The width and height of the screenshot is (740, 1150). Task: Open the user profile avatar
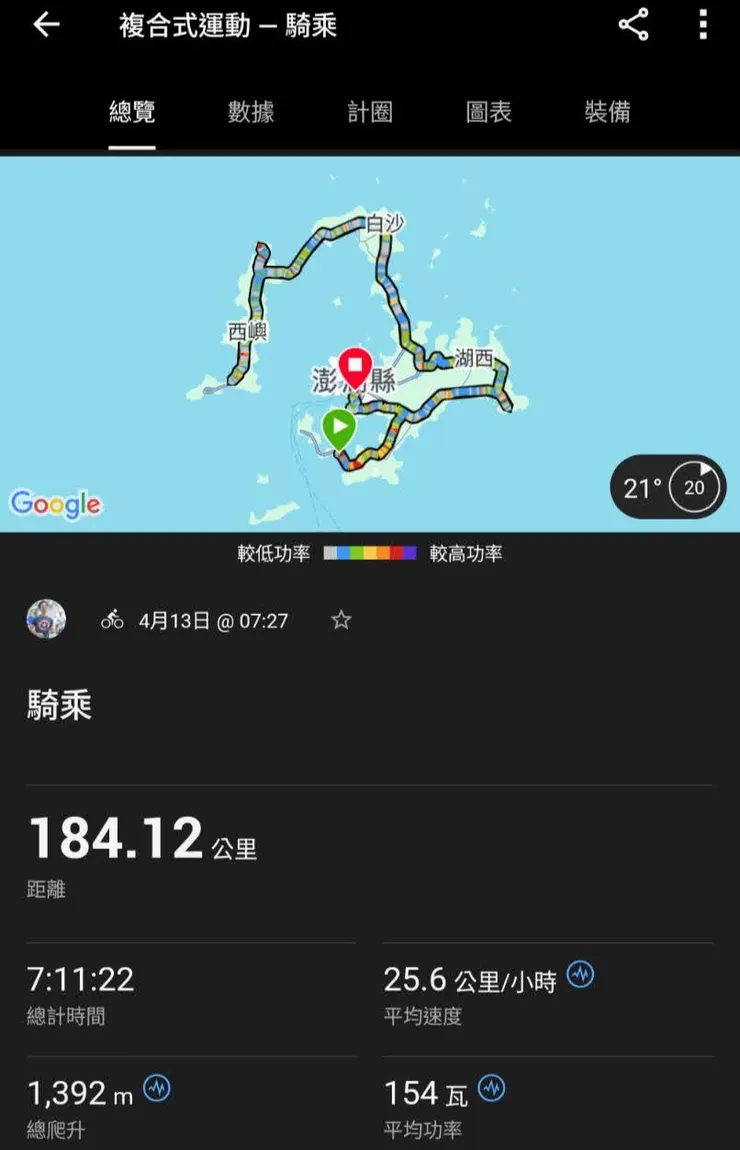46,619
